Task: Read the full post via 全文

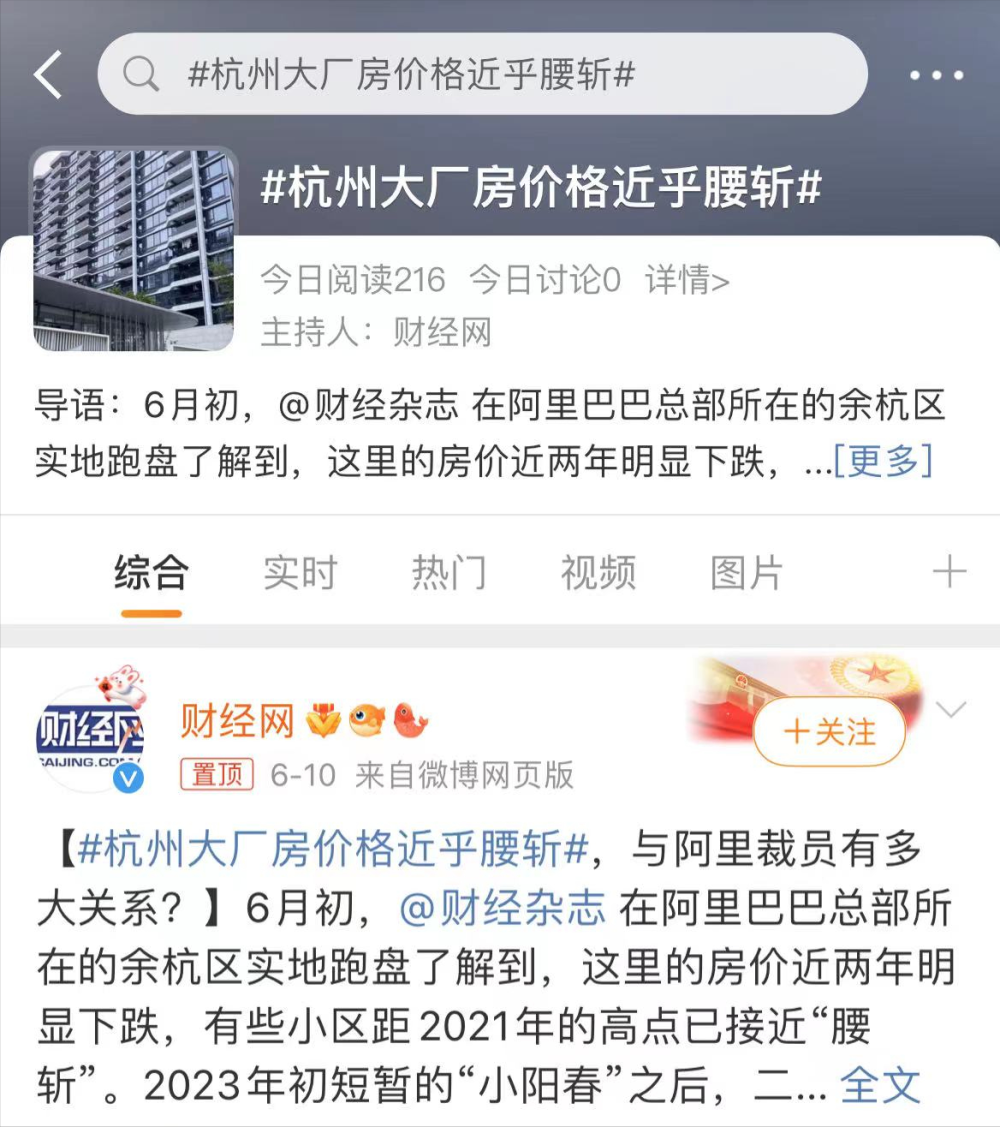Action: [879, 1086]
